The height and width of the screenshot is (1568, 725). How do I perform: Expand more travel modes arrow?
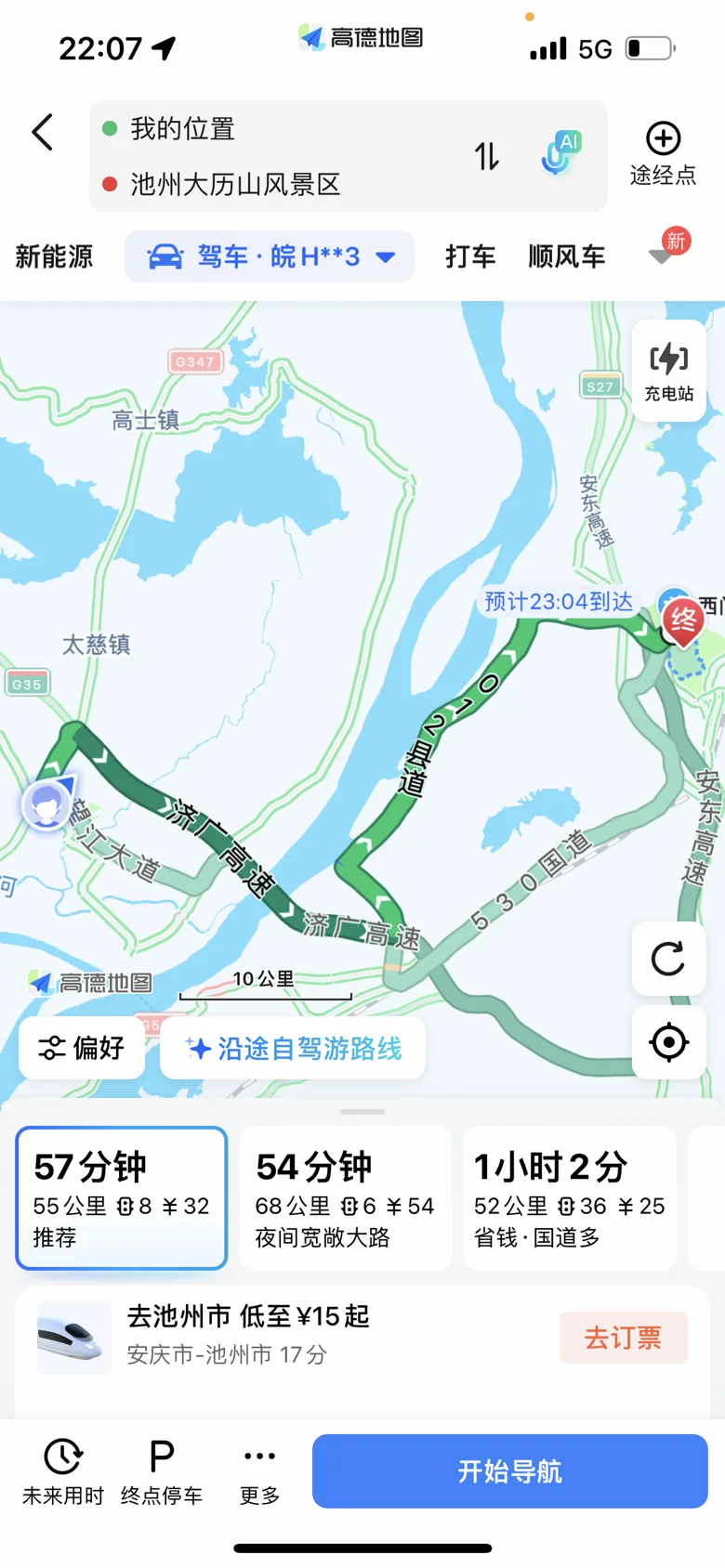click(x=661, y=256)
